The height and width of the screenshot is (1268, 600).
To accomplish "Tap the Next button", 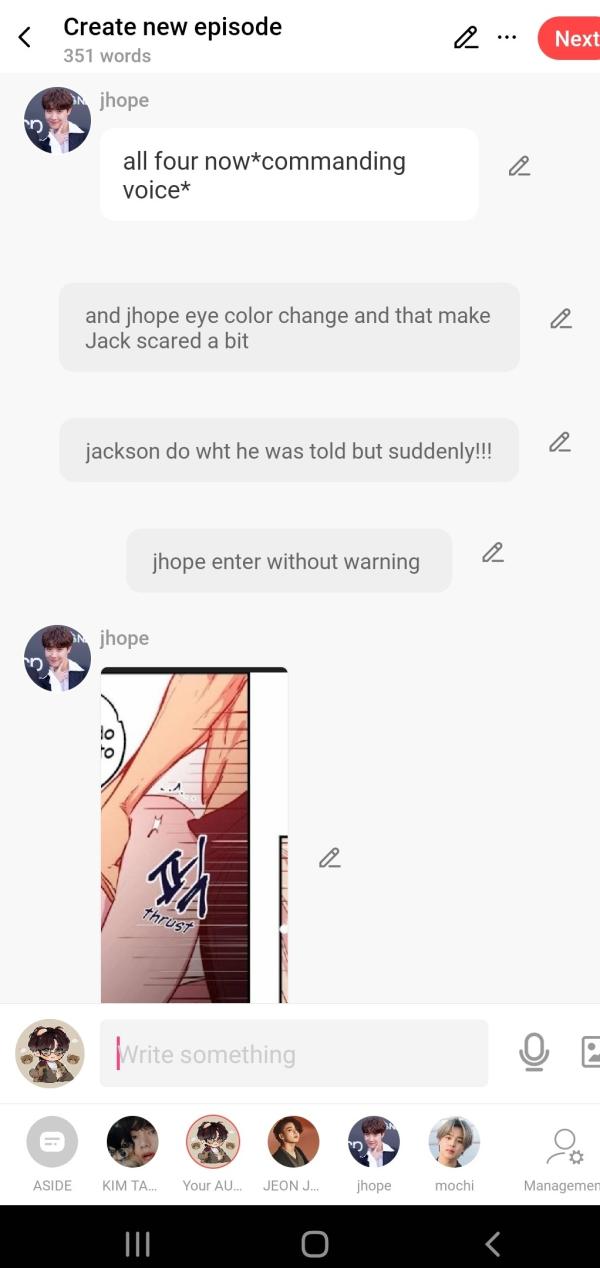I will point(572,38).
